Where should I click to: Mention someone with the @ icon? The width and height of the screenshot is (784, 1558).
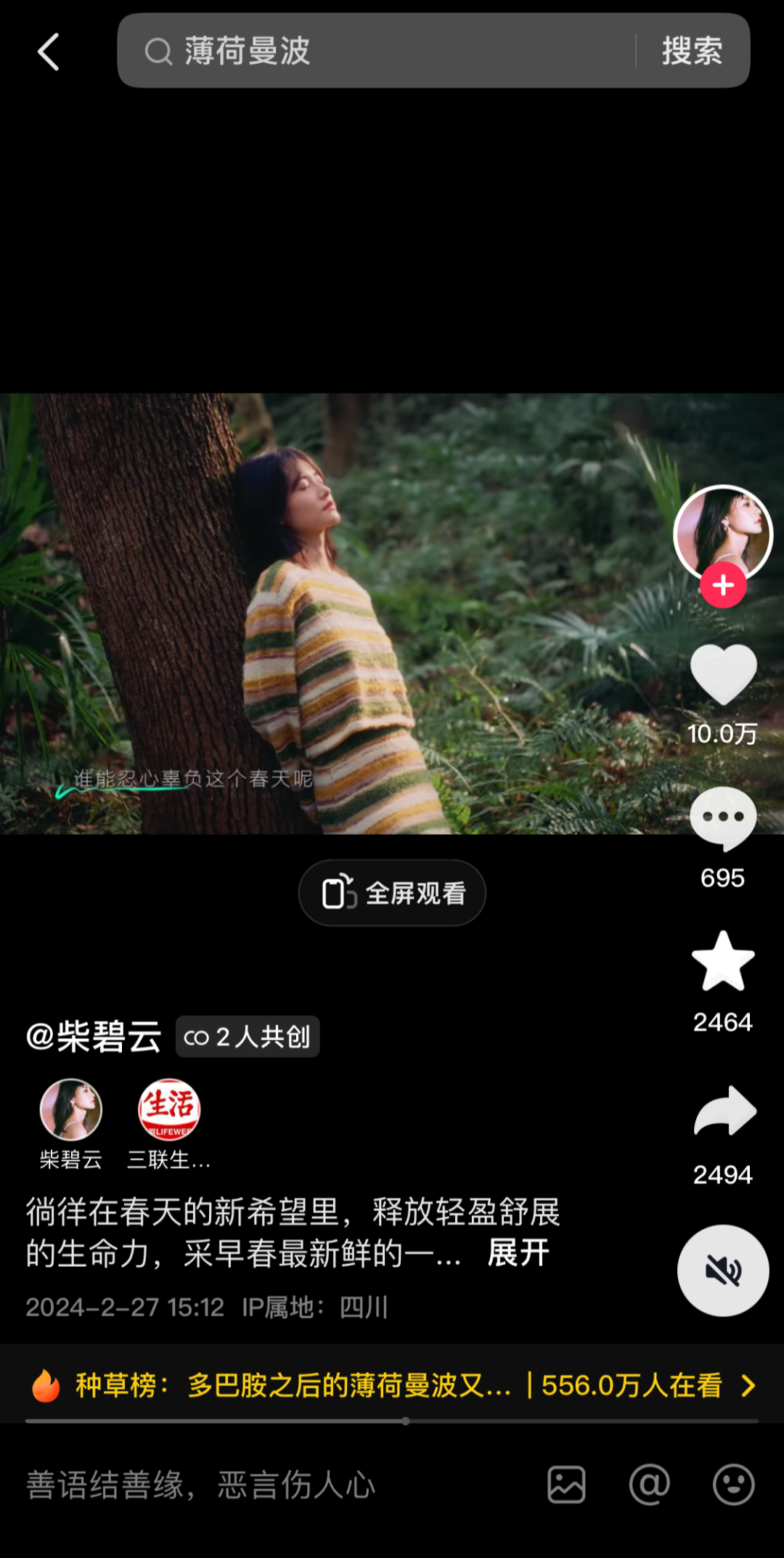(649, 1485)
